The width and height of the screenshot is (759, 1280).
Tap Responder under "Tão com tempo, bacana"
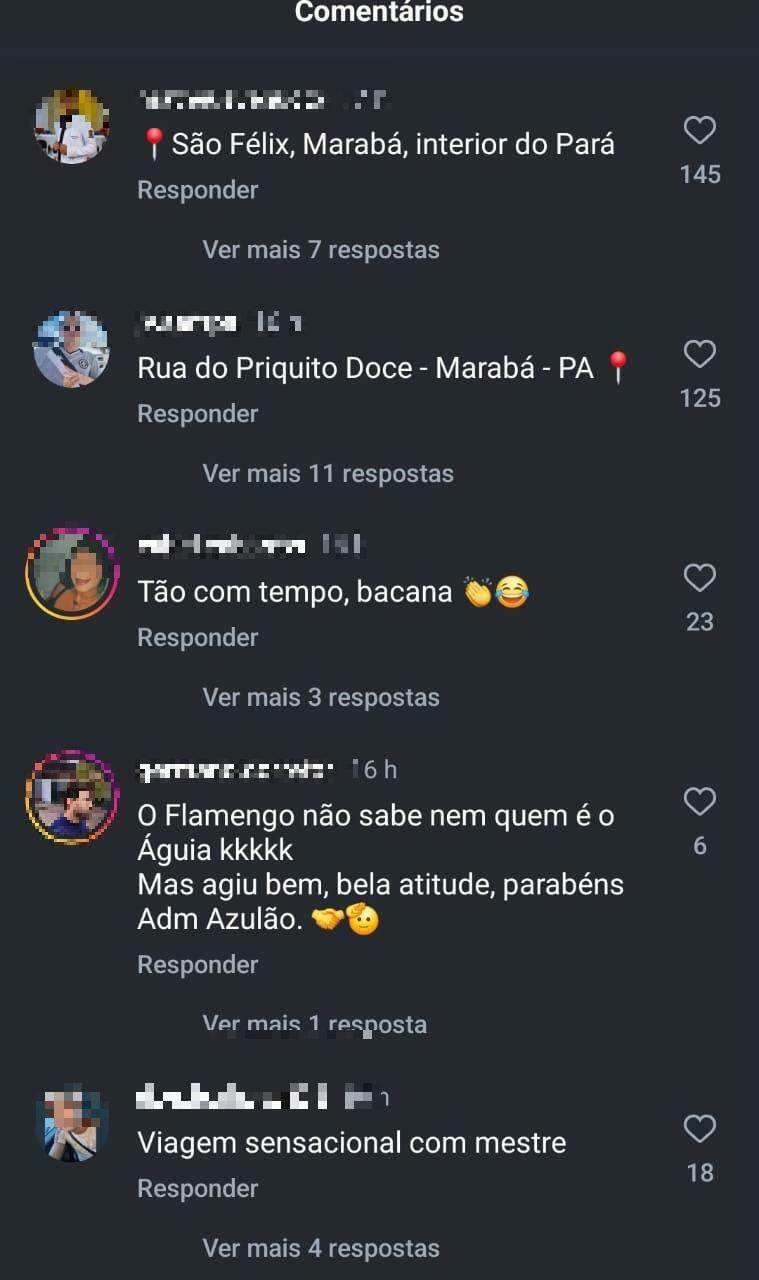pyautogui.click(x=197, y=637)
